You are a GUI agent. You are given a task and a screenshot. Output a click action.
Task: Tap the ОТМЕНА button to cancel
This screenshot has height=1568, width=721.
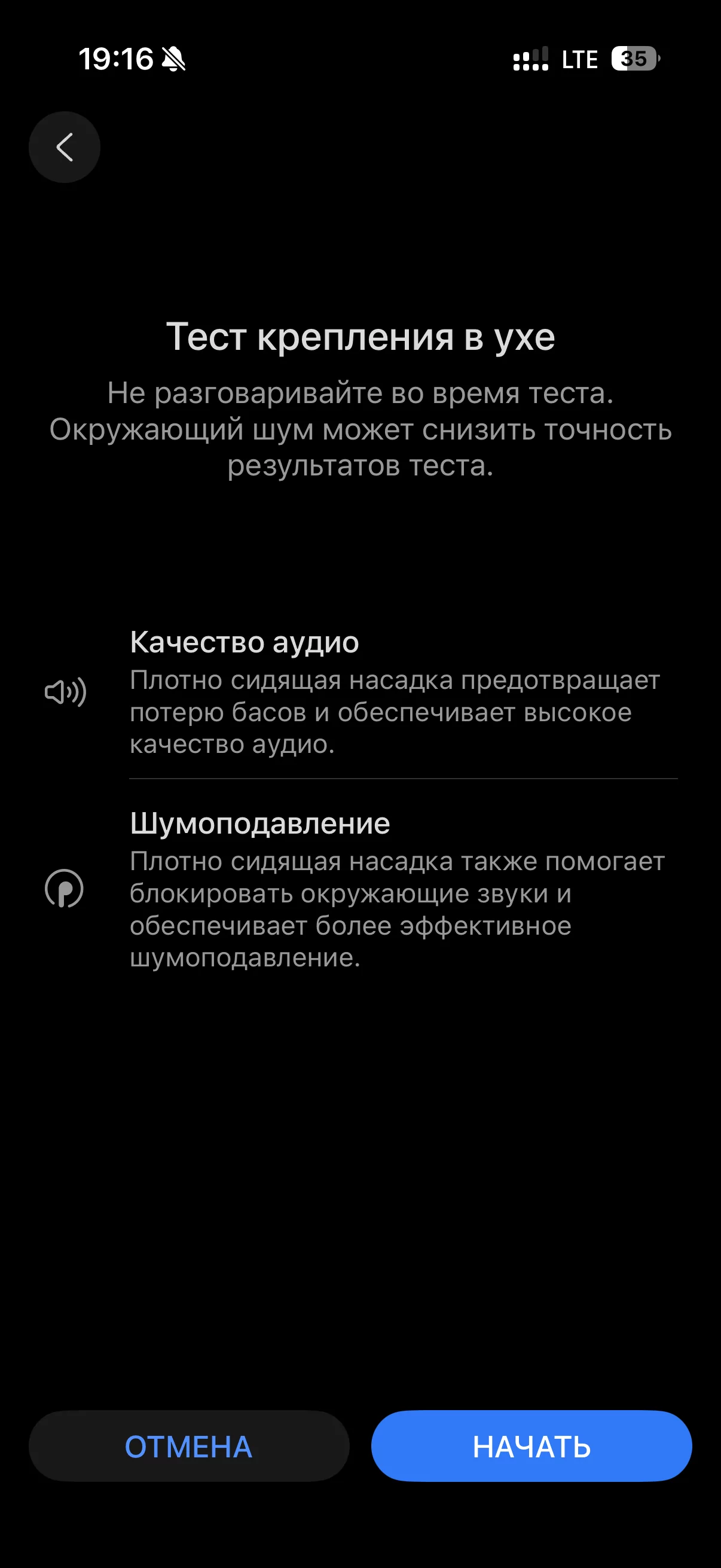coord(188,1446)
